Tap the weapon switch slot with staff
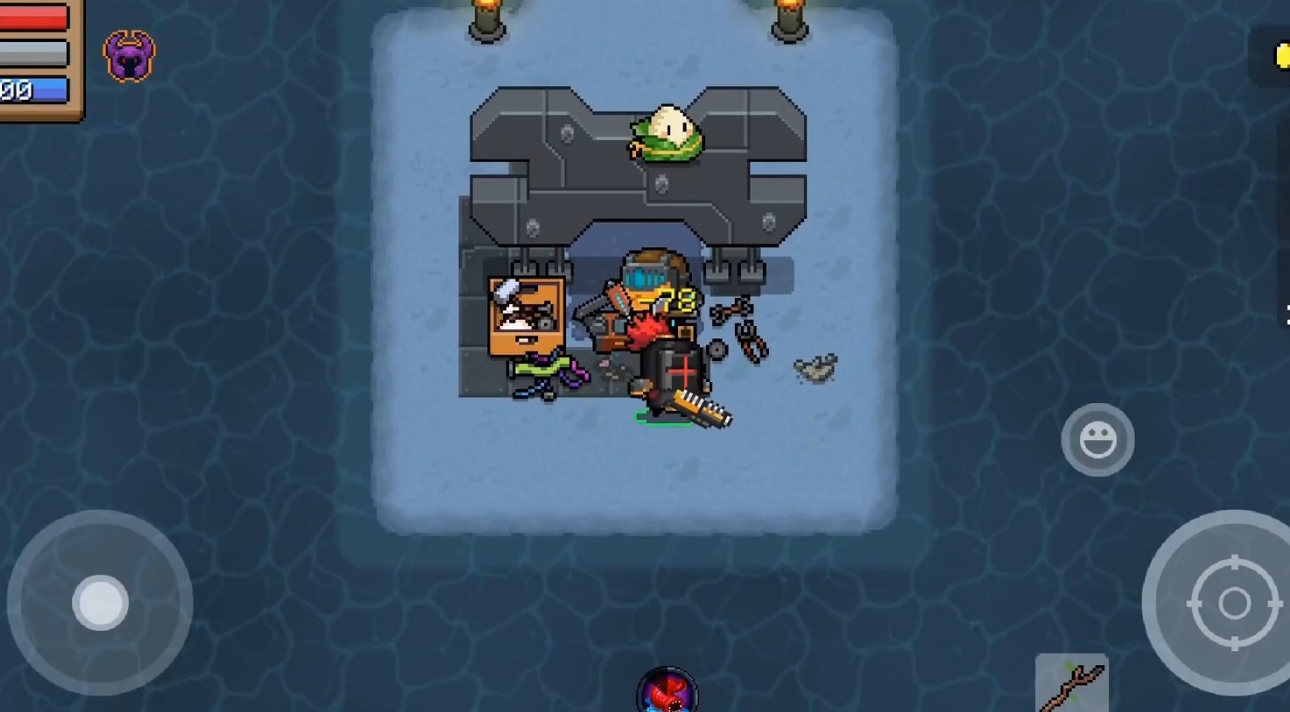 click(x=1071, y=684)
